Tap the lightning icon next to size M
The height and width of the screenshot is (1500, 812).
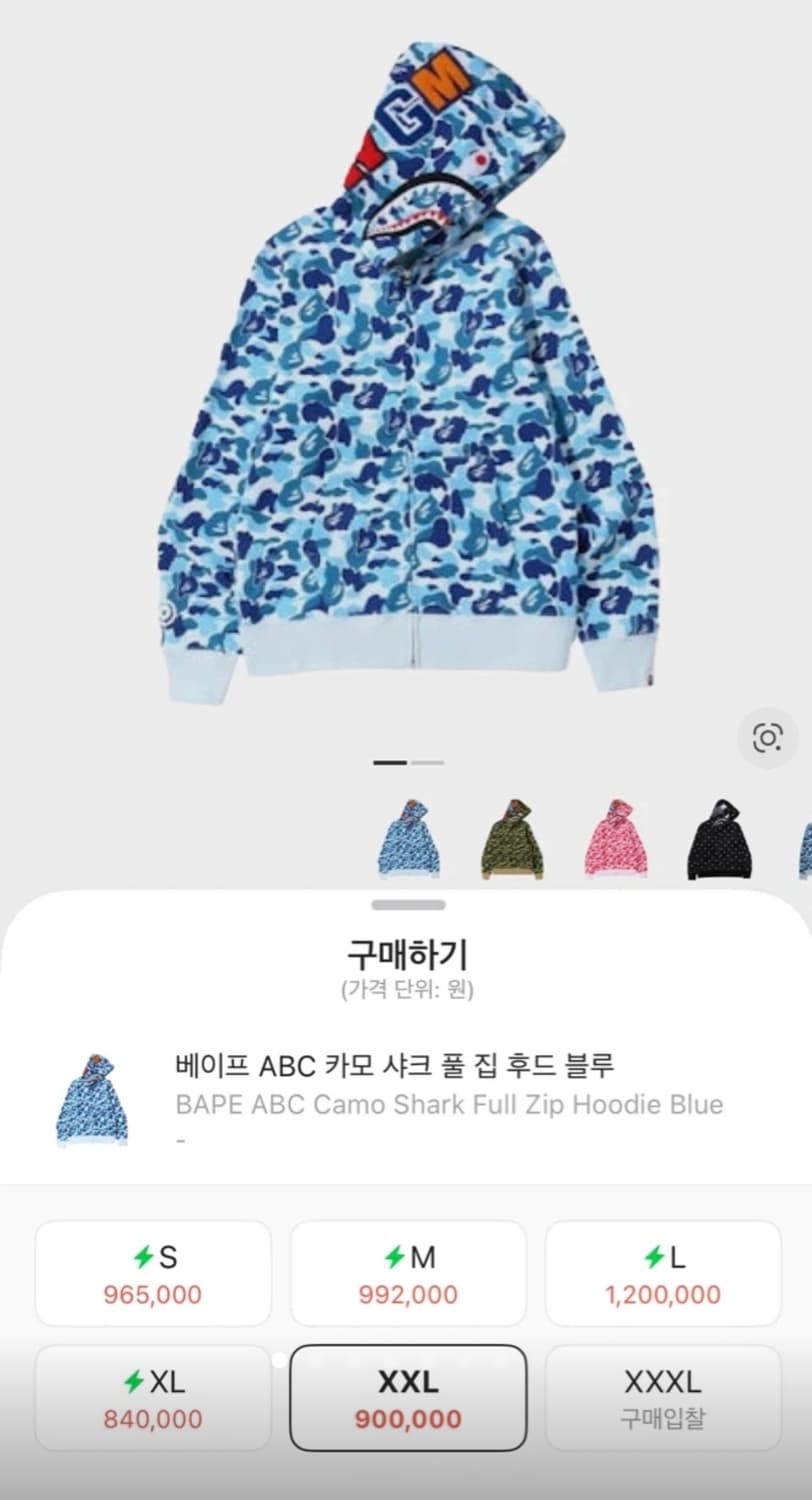(397, 1257)
